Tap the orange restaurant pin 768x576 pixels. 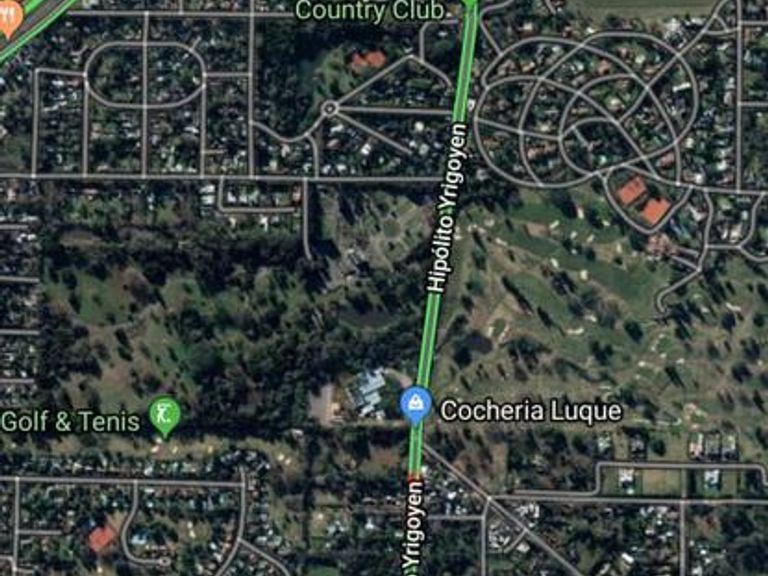point(9,17)
